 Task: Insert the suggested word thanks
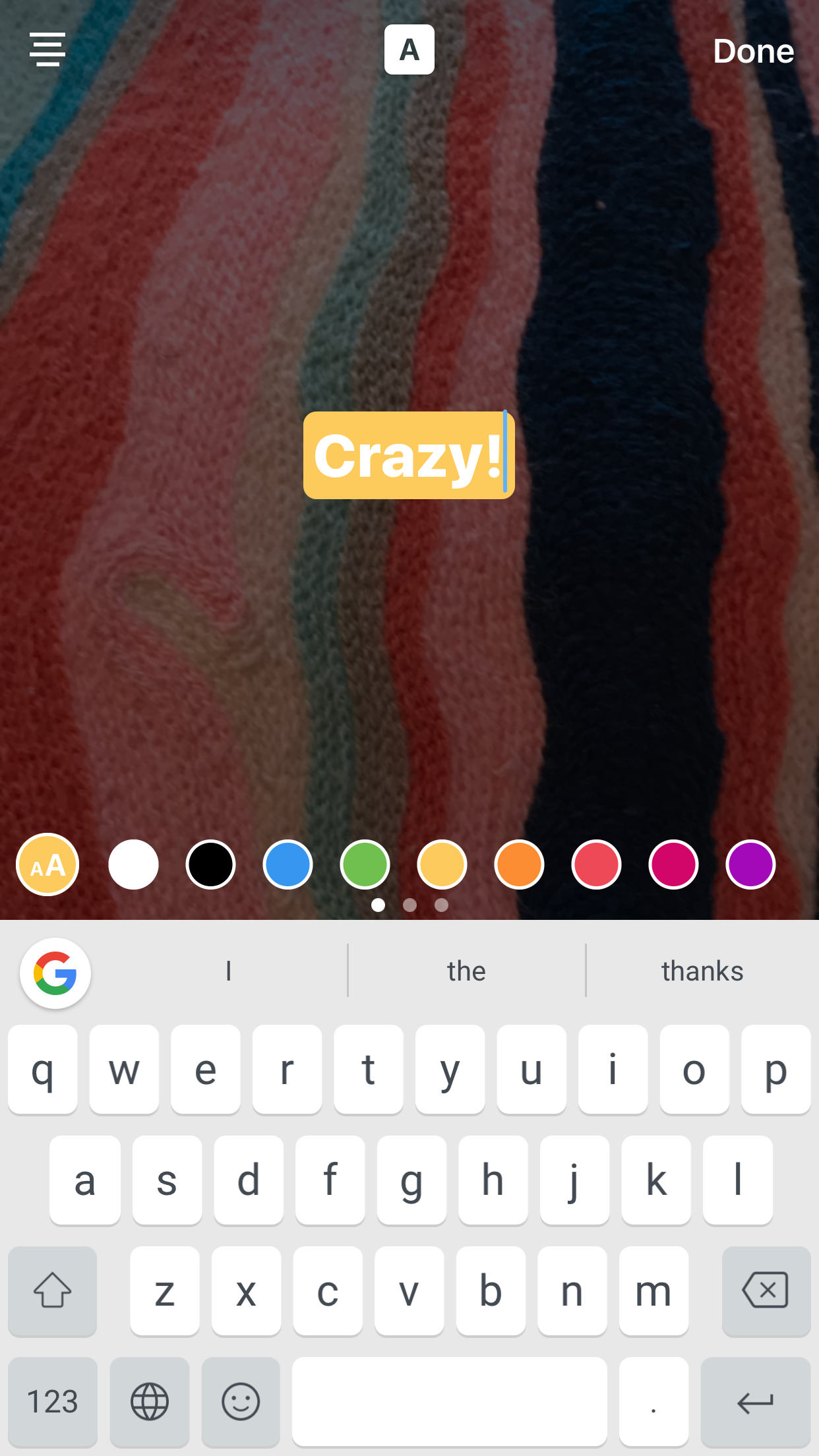point(702,971)
